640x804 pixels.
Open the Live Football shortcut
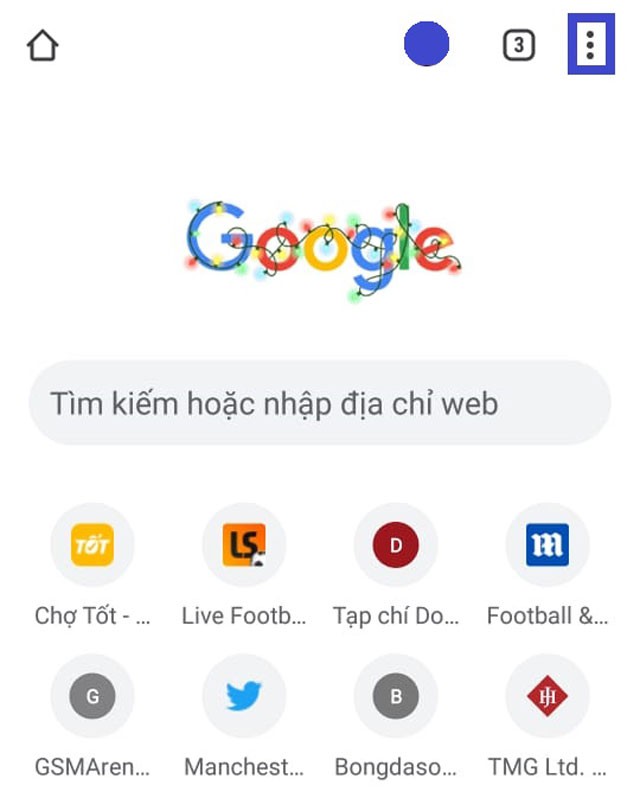(x=244, y=545)
